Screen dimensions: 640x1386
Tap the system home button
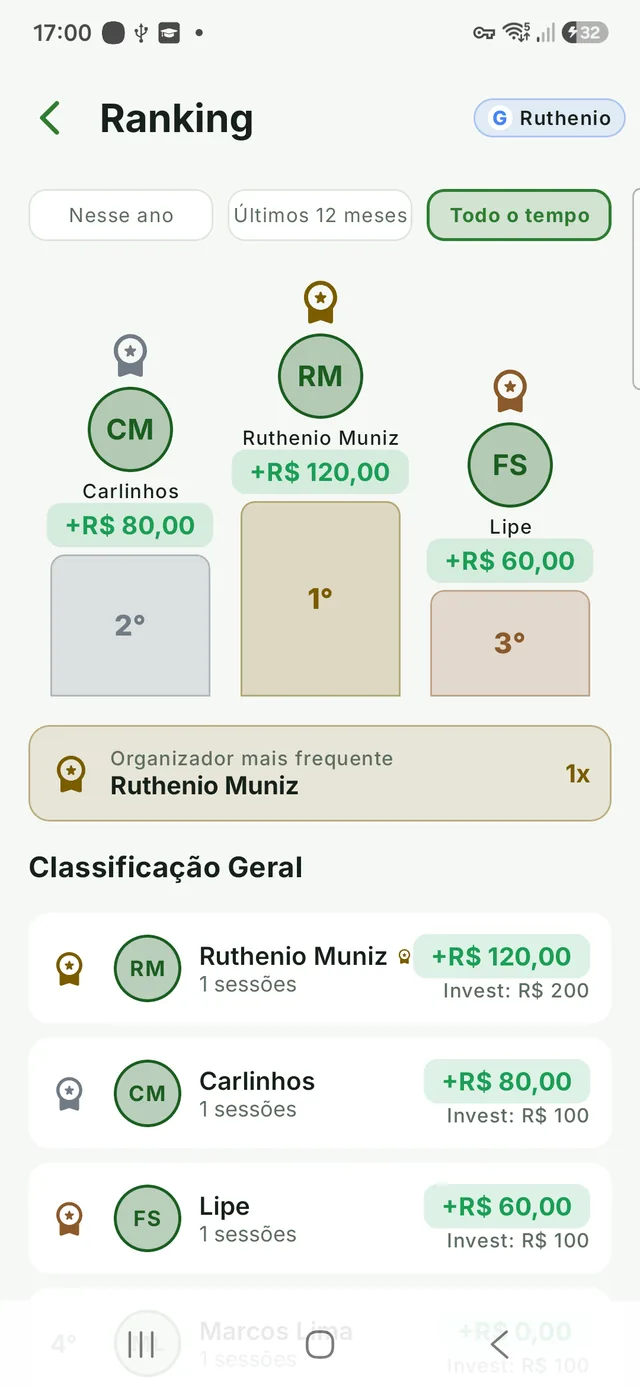pos(320,1345)
